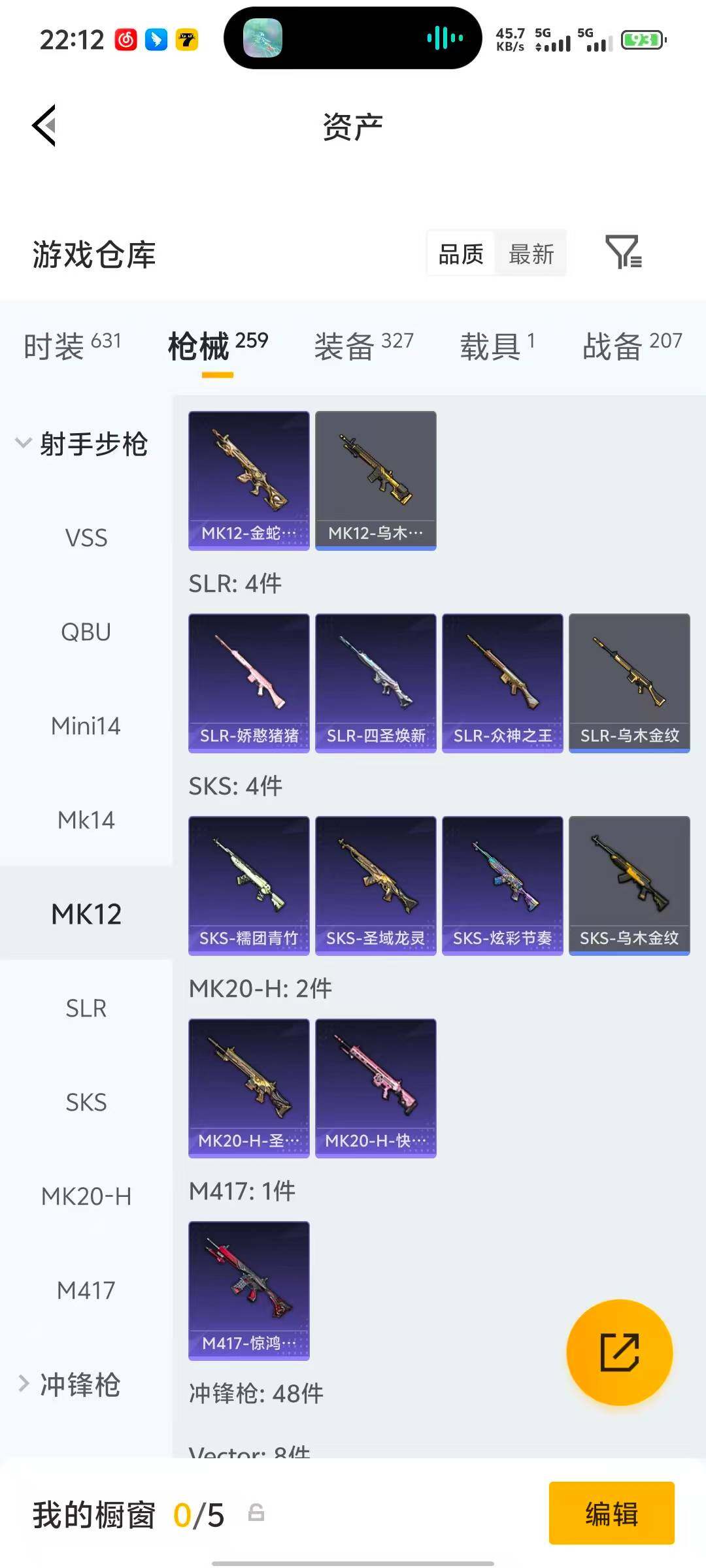Open the MK12-金蛇 skin tile
The height and width of the screenshot is (1568, 706).
(248, 480)
